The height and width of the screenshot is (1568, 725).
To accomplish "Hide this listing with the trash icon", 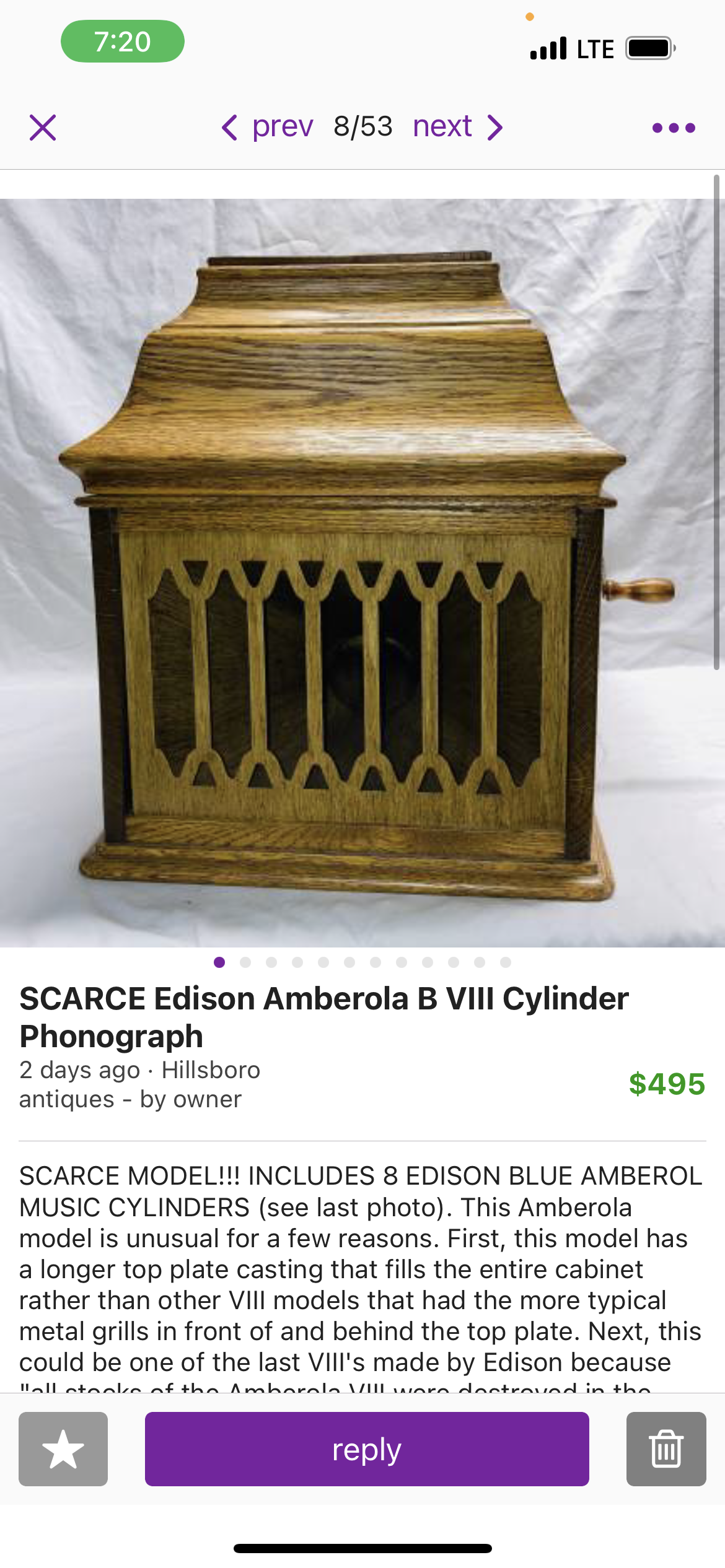I will 666,1448.
